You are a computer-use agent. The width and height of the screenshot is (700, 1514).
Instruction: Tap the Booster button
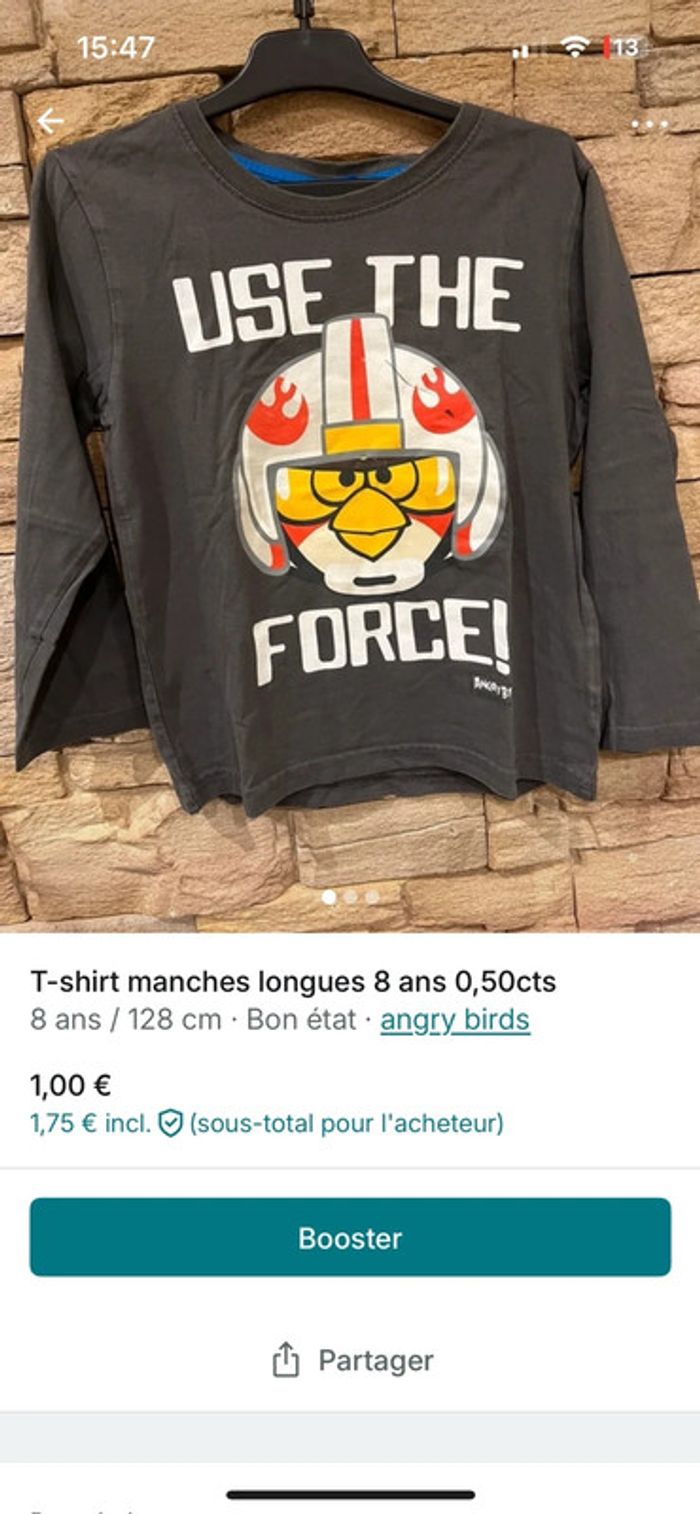coord(350,1237)
